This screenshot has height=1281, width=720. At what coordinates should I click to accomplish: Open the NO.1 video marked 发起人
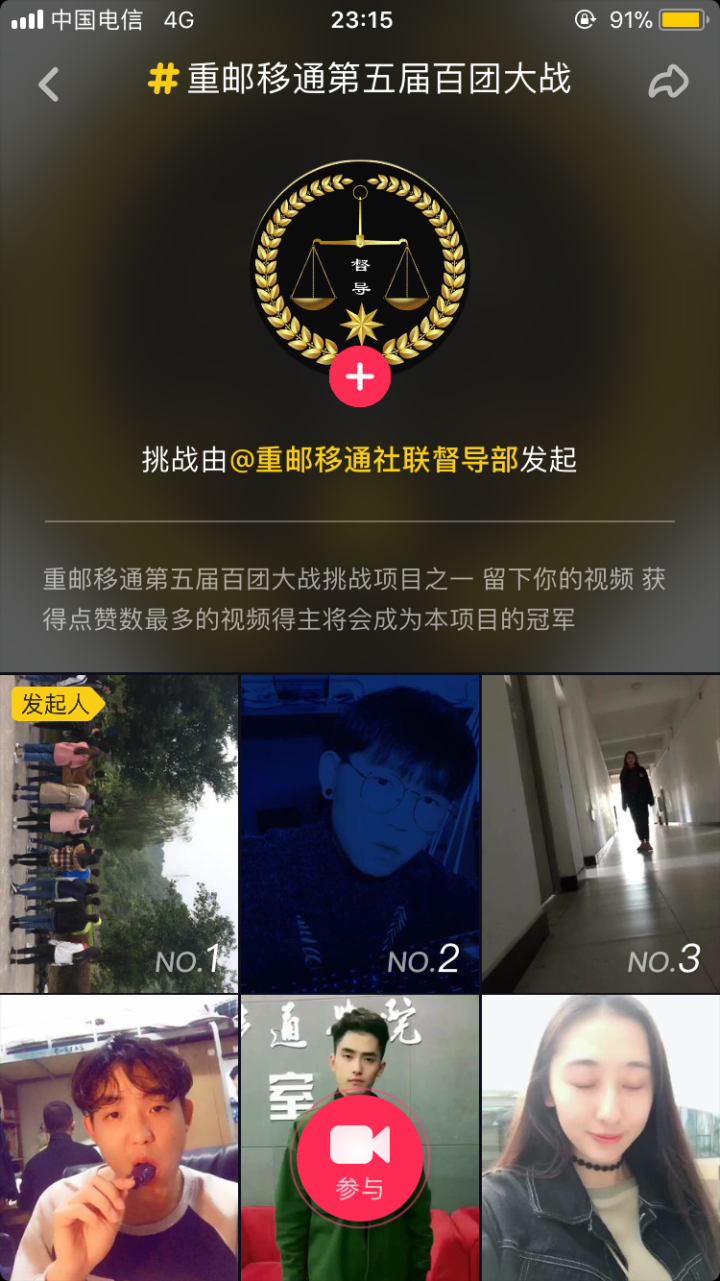pos(119,833)
